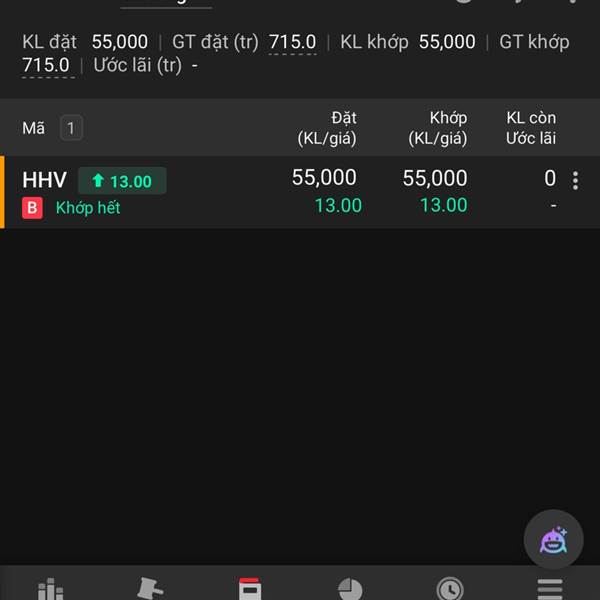Switch to the market chart tab
Viewport: 600px width, 600px height.
(x=50, y=589)
